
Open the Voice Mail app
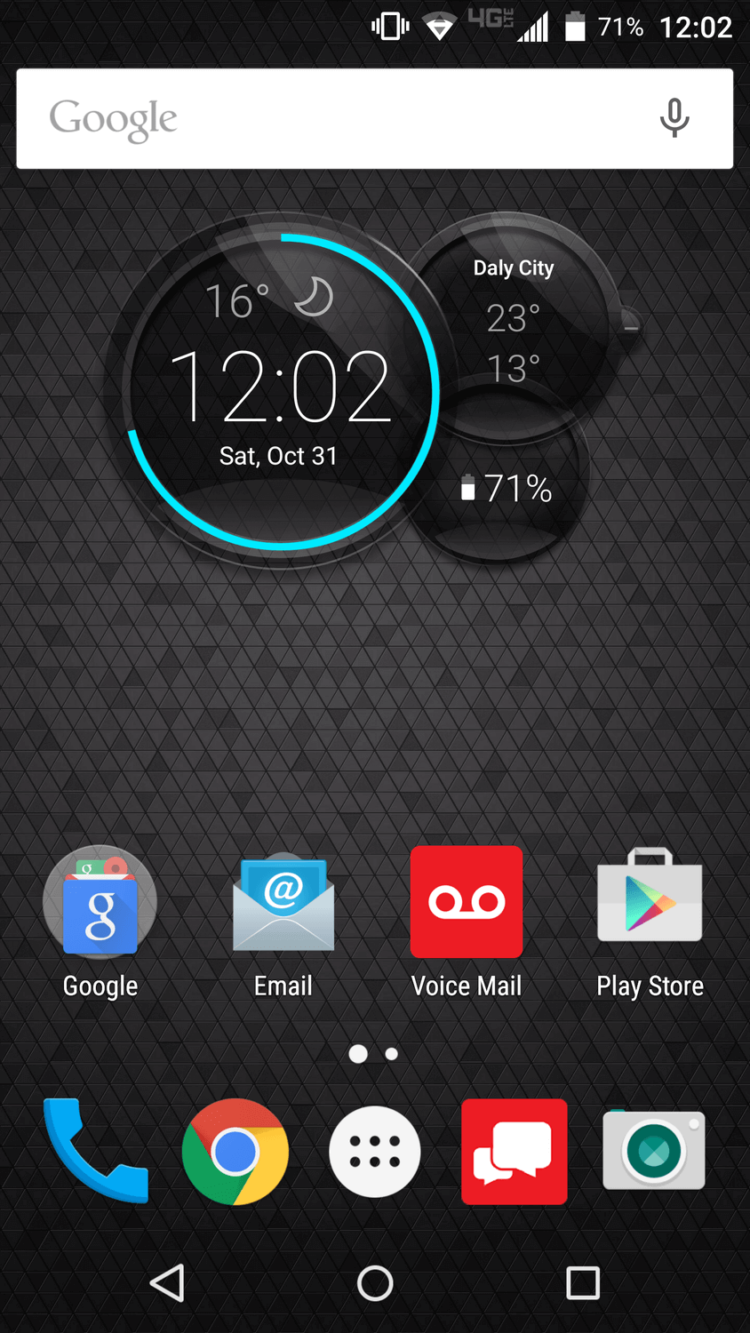click(x=466, y=903)
